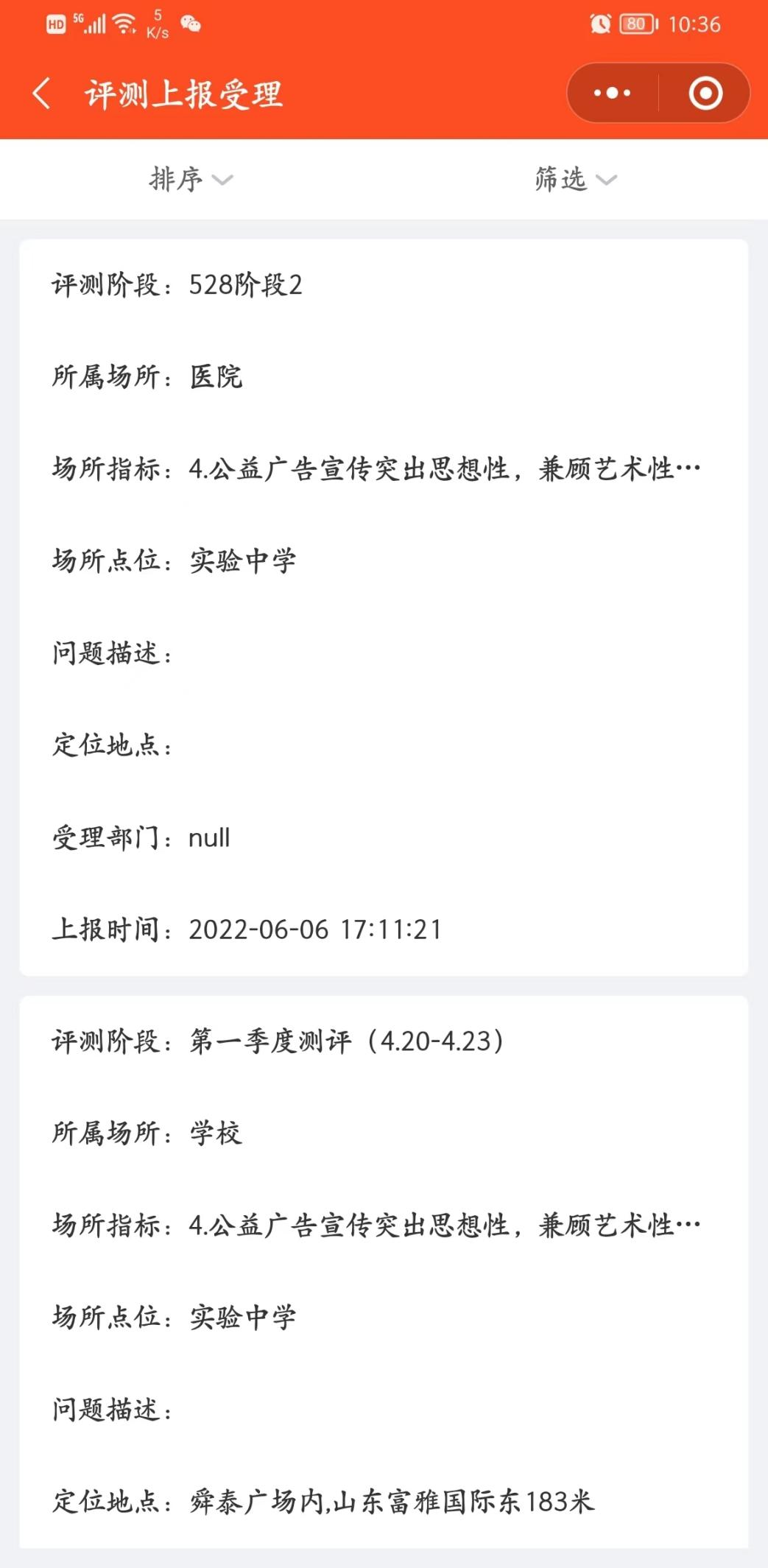
Task: Close the mini program with the circle button
Action: (705, 93)
